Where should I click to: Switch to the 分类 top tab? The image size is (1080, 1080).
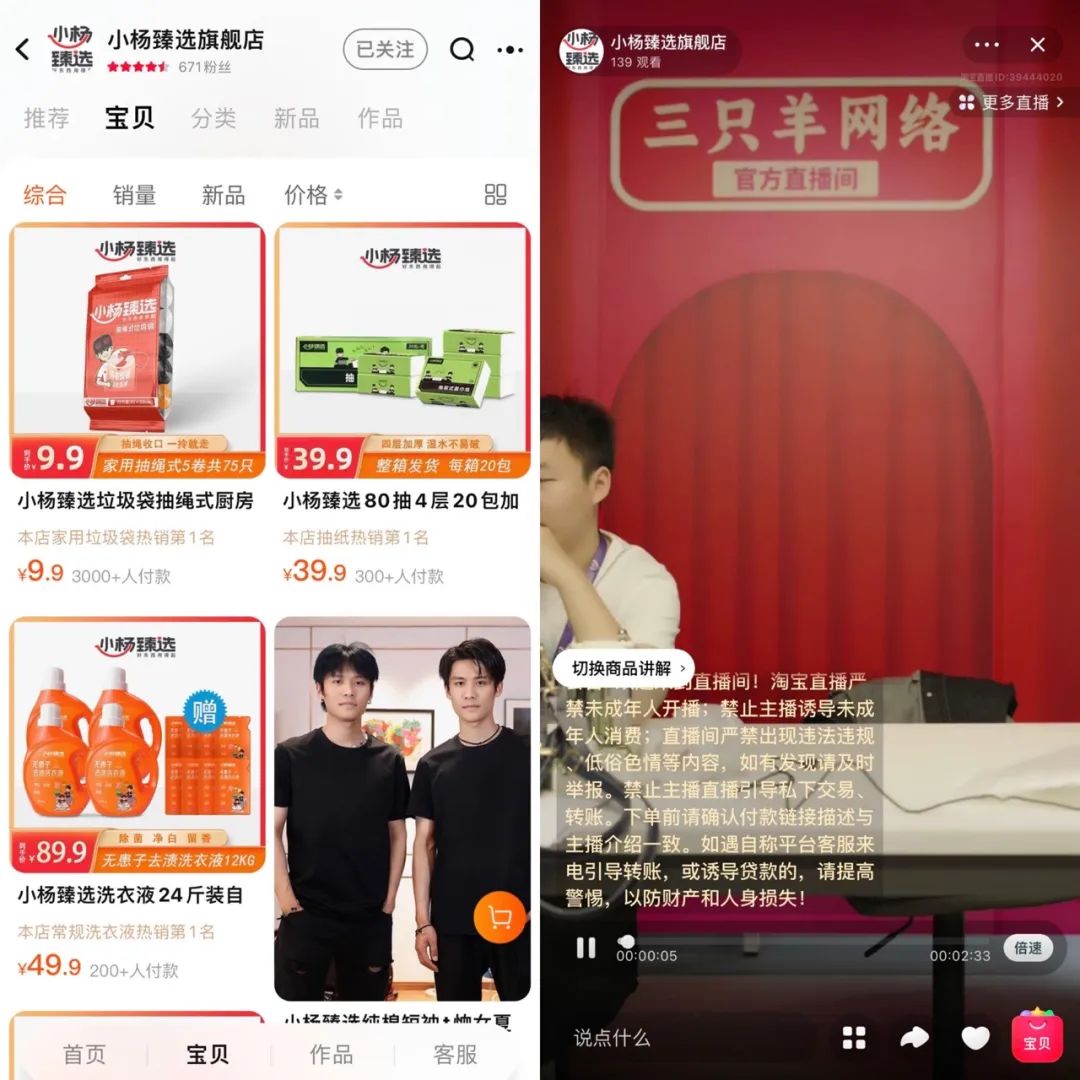click(x=213, y=118)
